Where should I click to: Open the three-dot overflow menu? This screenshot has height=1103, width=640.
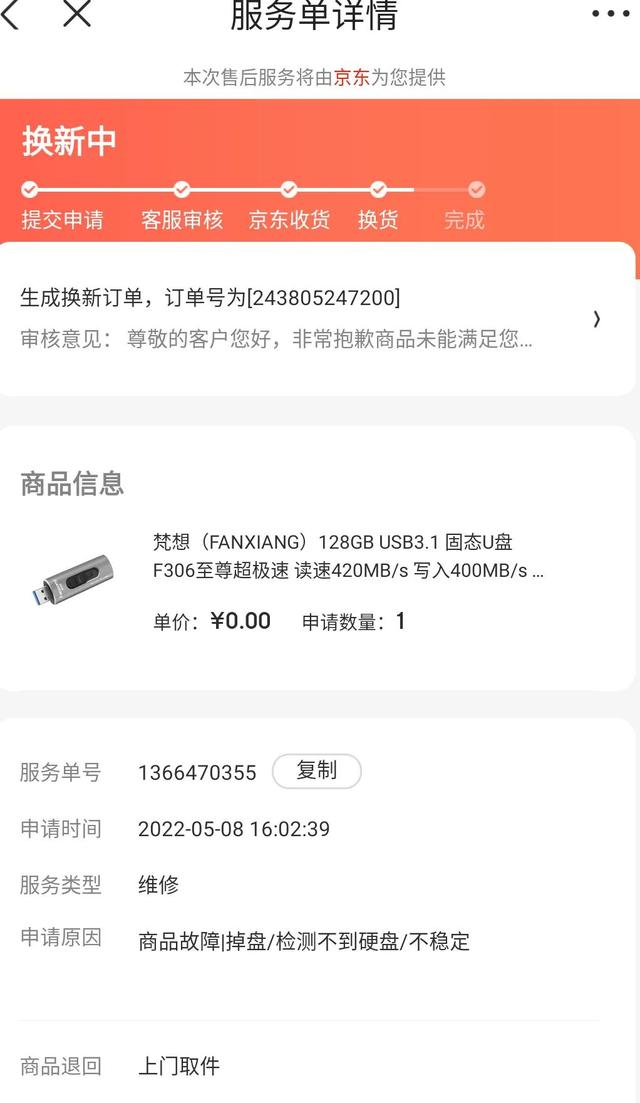point(610,14)
